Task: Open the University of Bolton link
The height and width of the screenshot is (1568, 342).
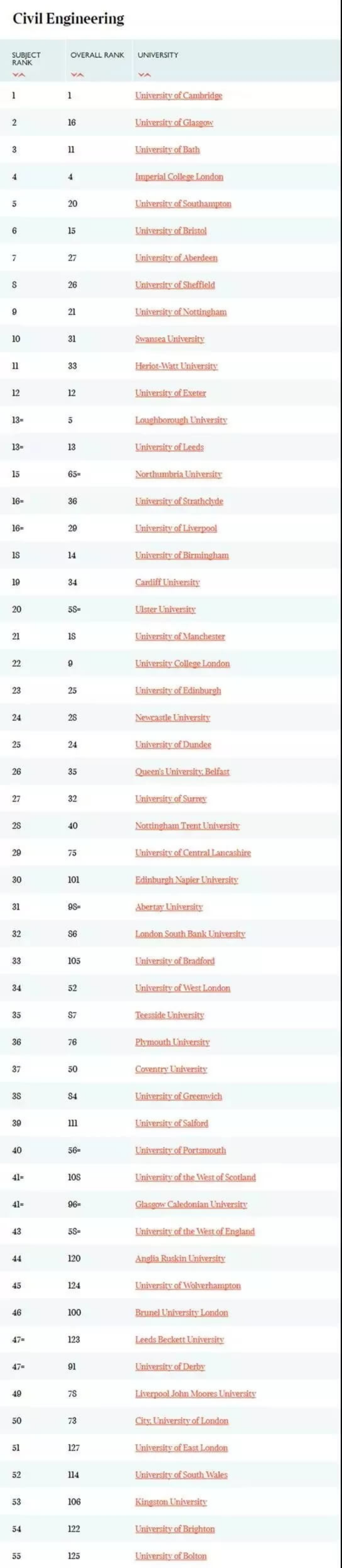Action: pos(171,1556)
